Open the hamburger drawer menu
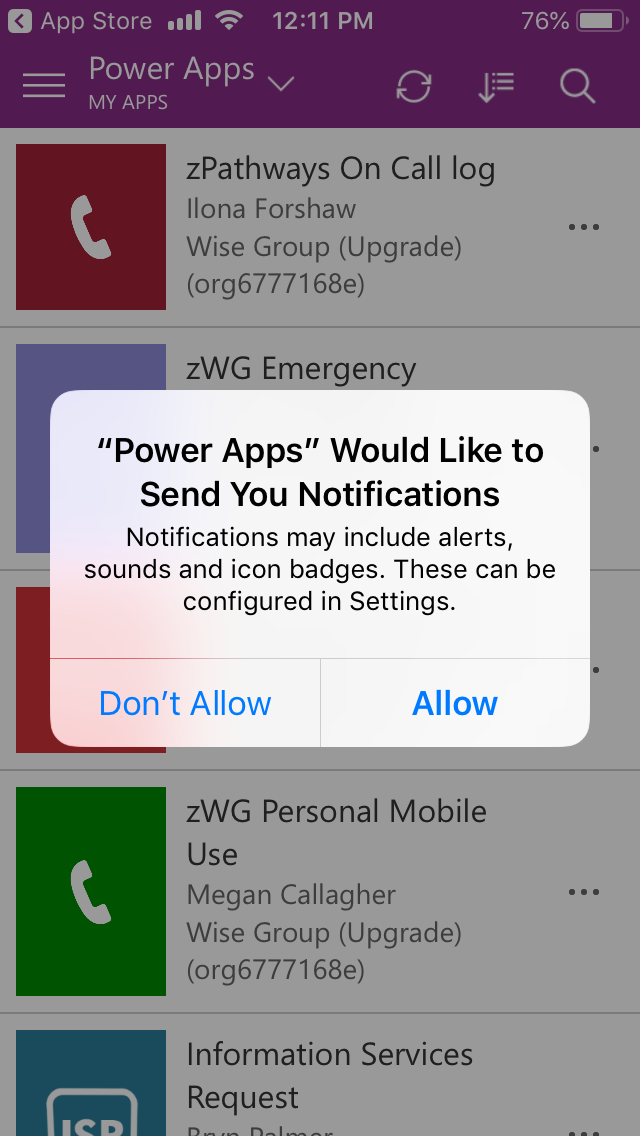The height and width of the screenshot is (1136, 640). [x=43, y=85]
